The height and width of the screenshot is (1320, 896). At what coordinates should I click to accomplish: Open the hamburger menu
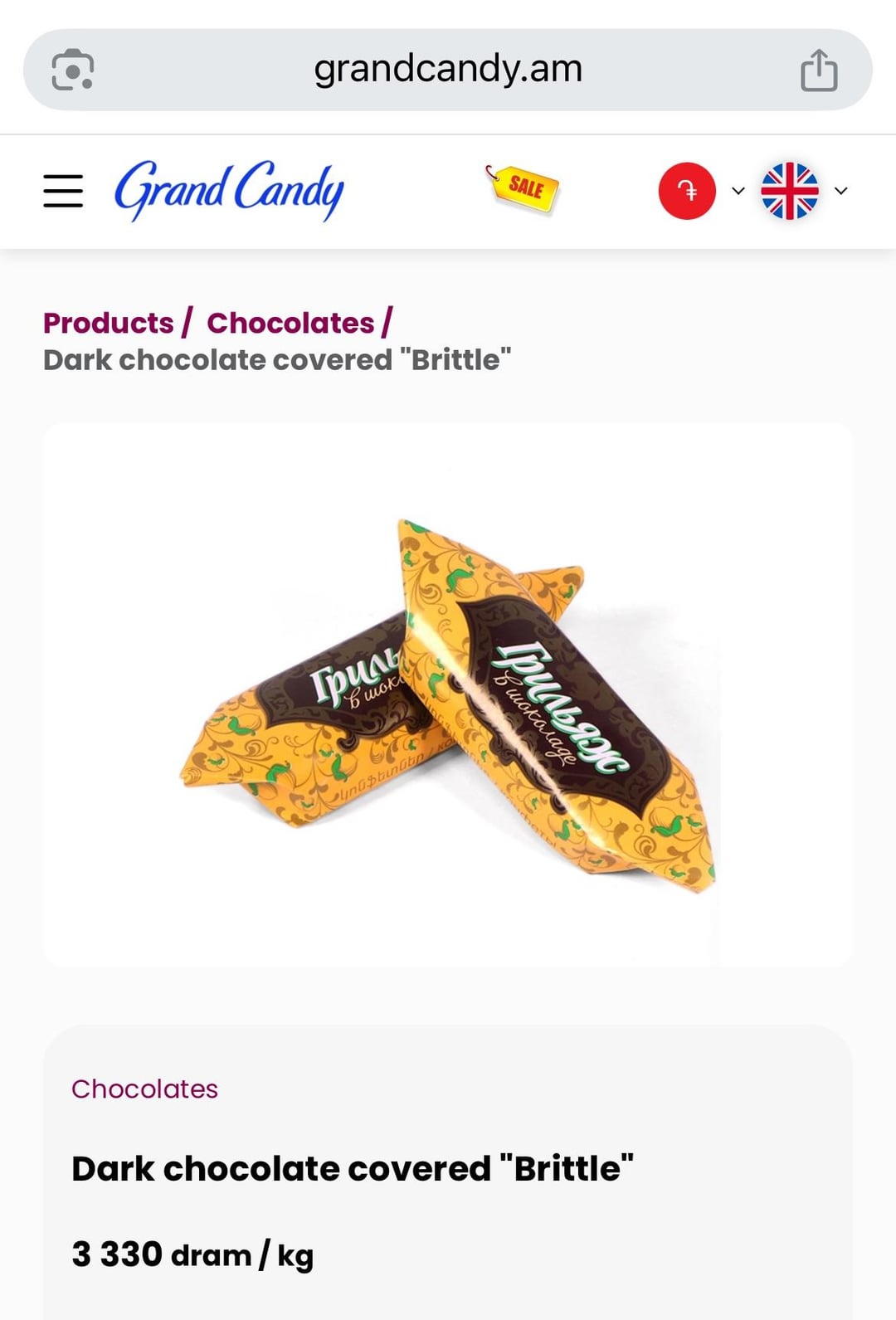click(x=63, y=191)
